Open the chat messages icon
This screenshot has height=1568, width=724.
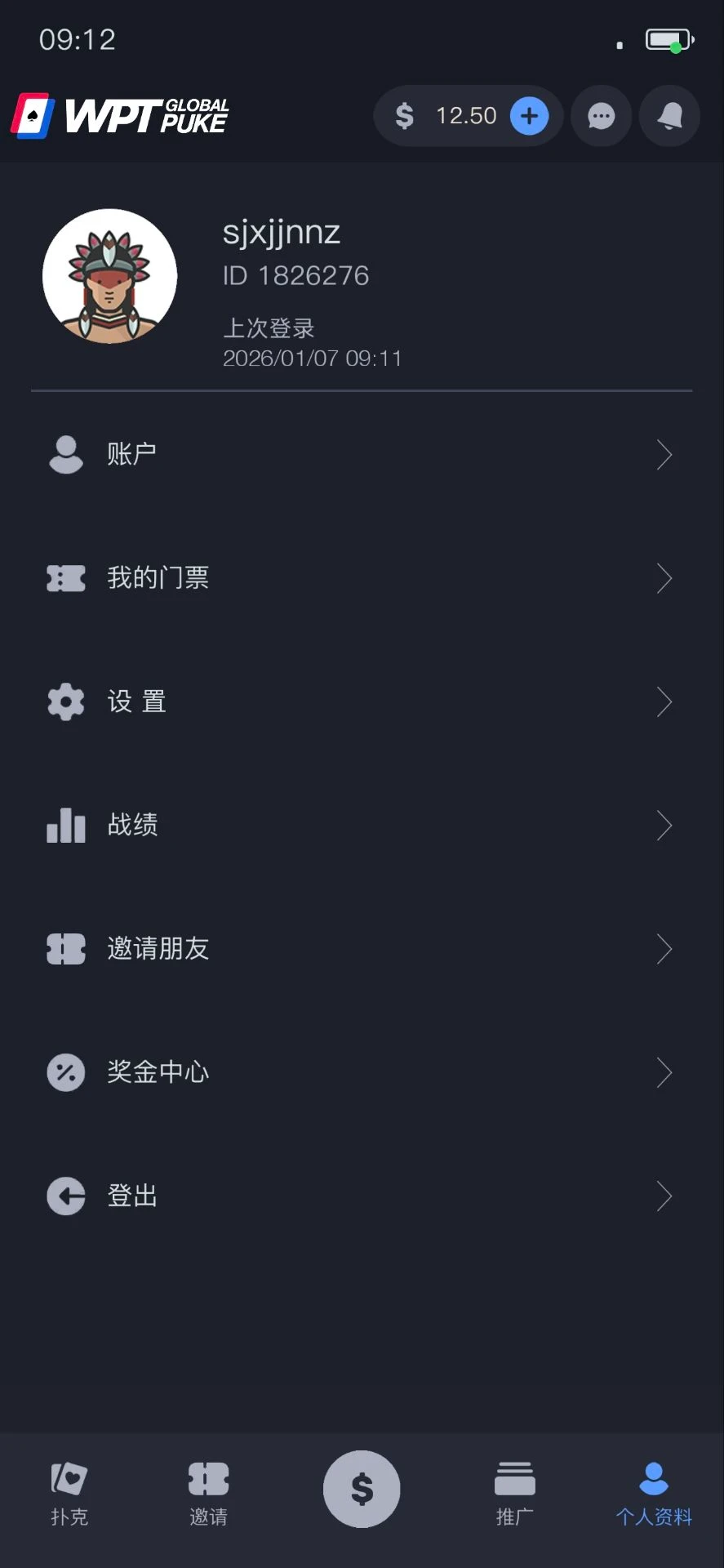pos(602,116)
